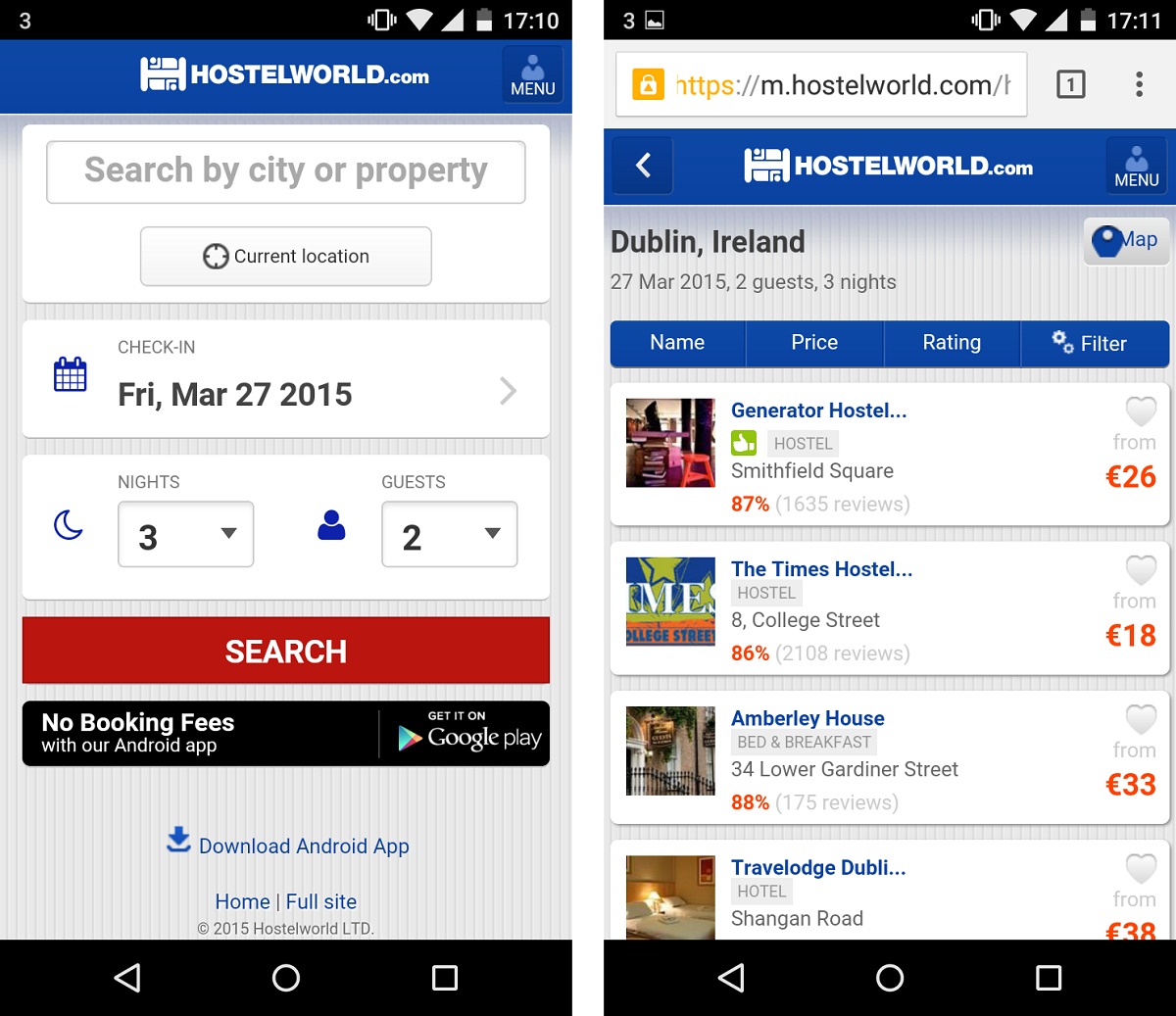Sort results by Price

(x=814, y=343)
